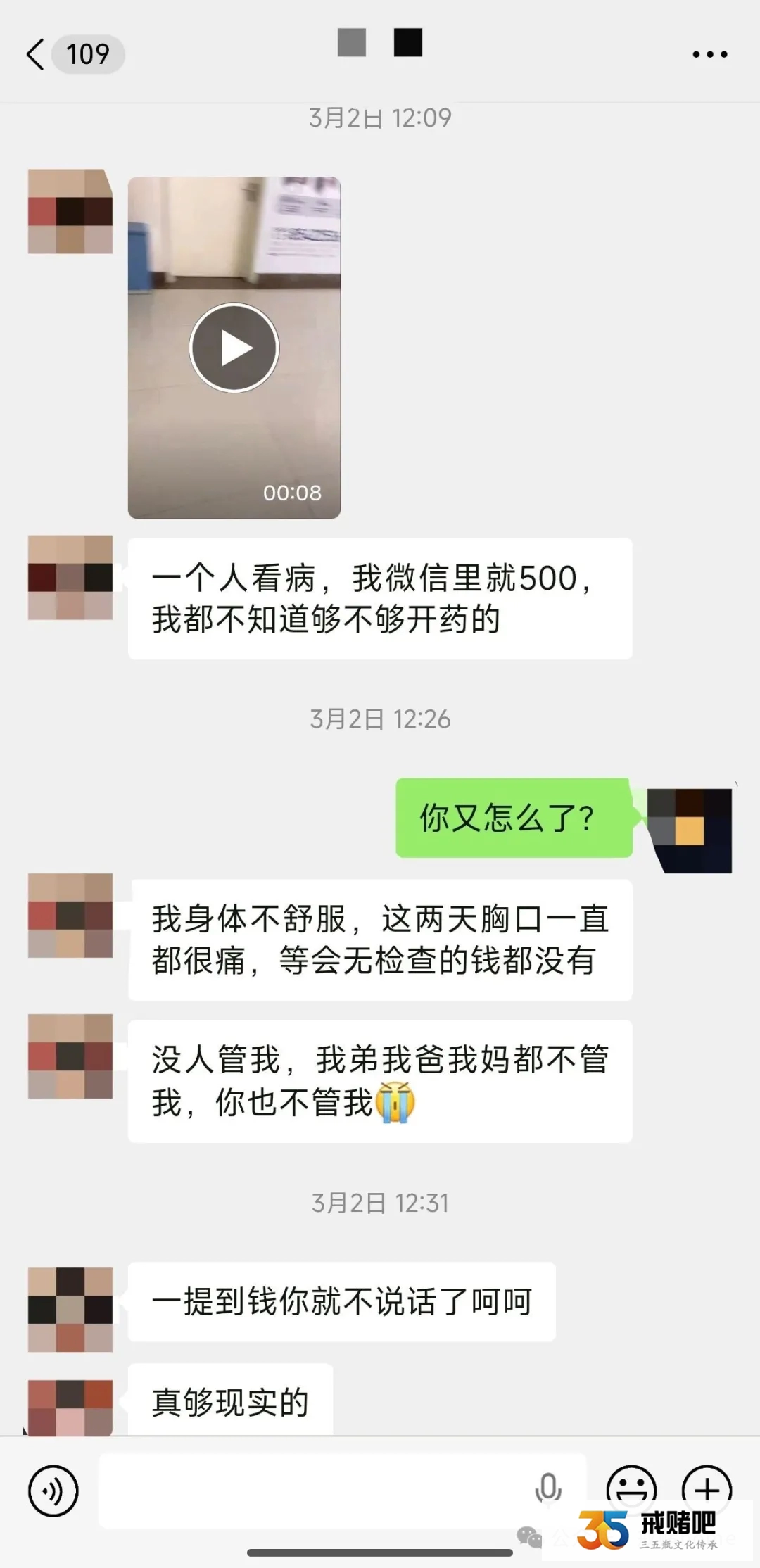Tap the bubble 一提到钱你就不说话了呵呵
760x1568 pixels.
tap(341, 1299)
